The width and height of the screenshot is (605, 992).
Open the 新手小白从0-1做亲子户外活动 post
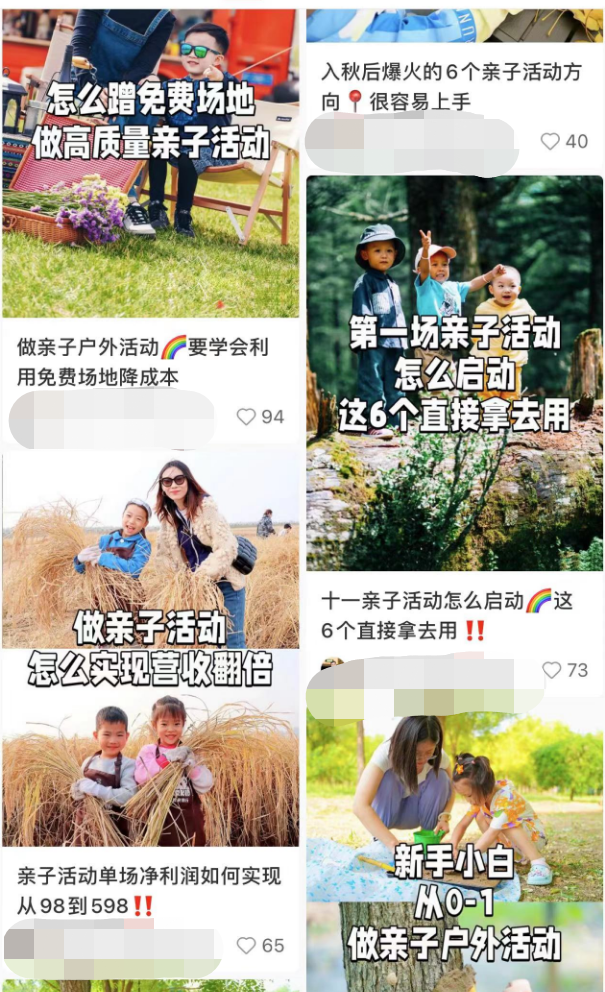[x=454, y=850]
